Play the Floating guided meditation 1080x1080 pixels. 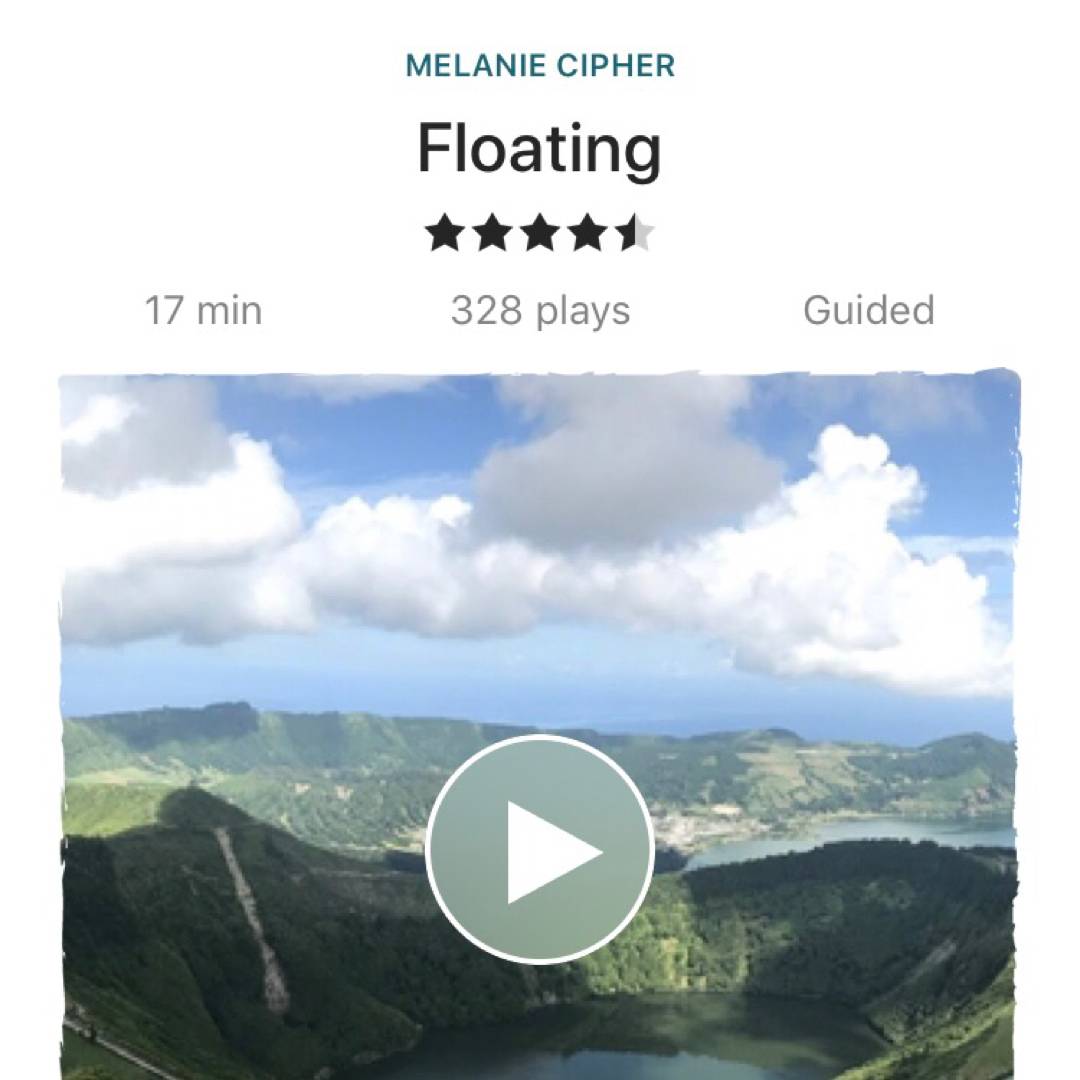coord(540,850)
